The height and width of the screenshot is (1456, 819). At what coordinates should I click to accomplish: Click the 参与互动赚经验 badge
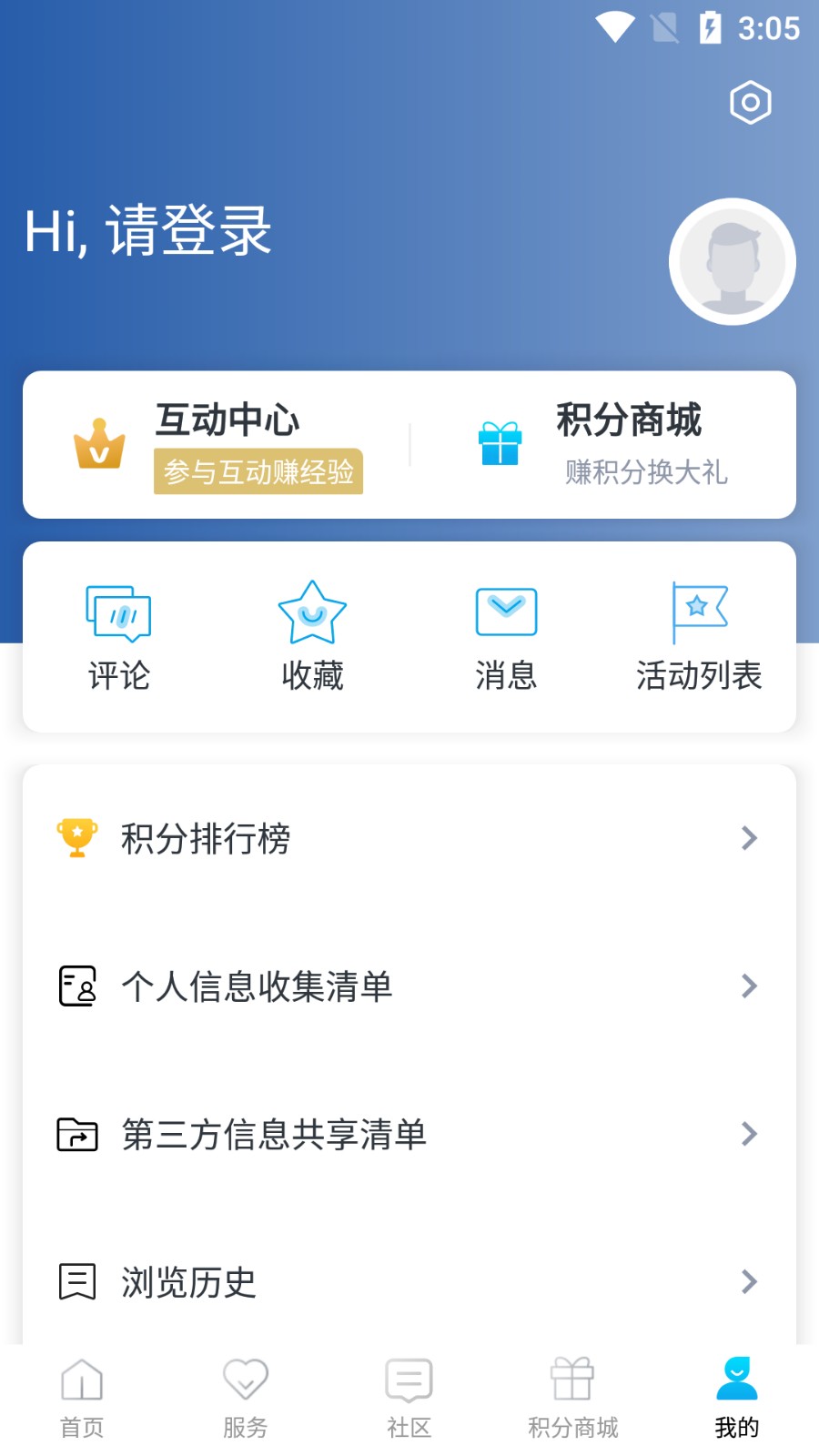point(258,472)
